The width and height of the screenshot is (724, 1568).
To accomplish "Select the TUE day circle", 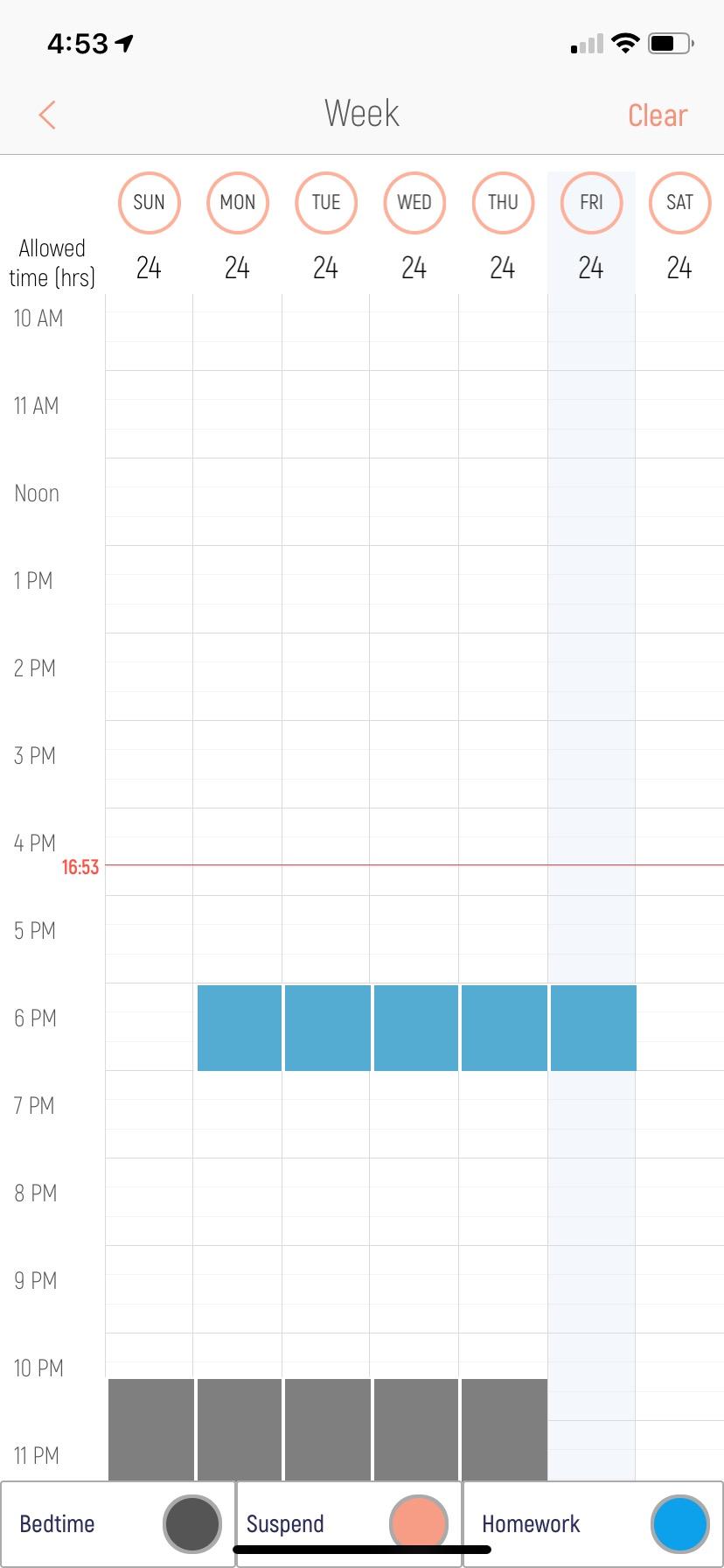I will point(326,203).
